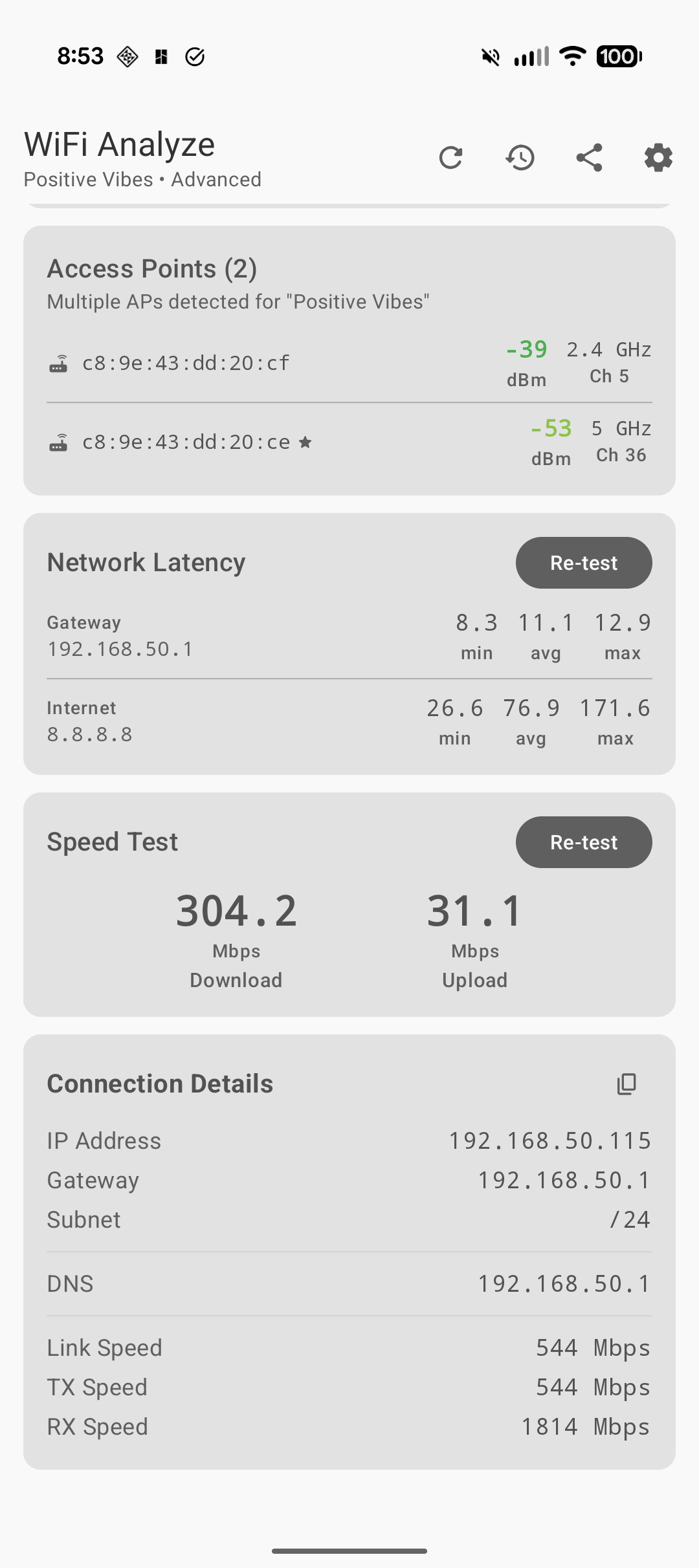
Task: Tap the Gateway latency row for 192.168.50.1
Action: tap(349, 636)
